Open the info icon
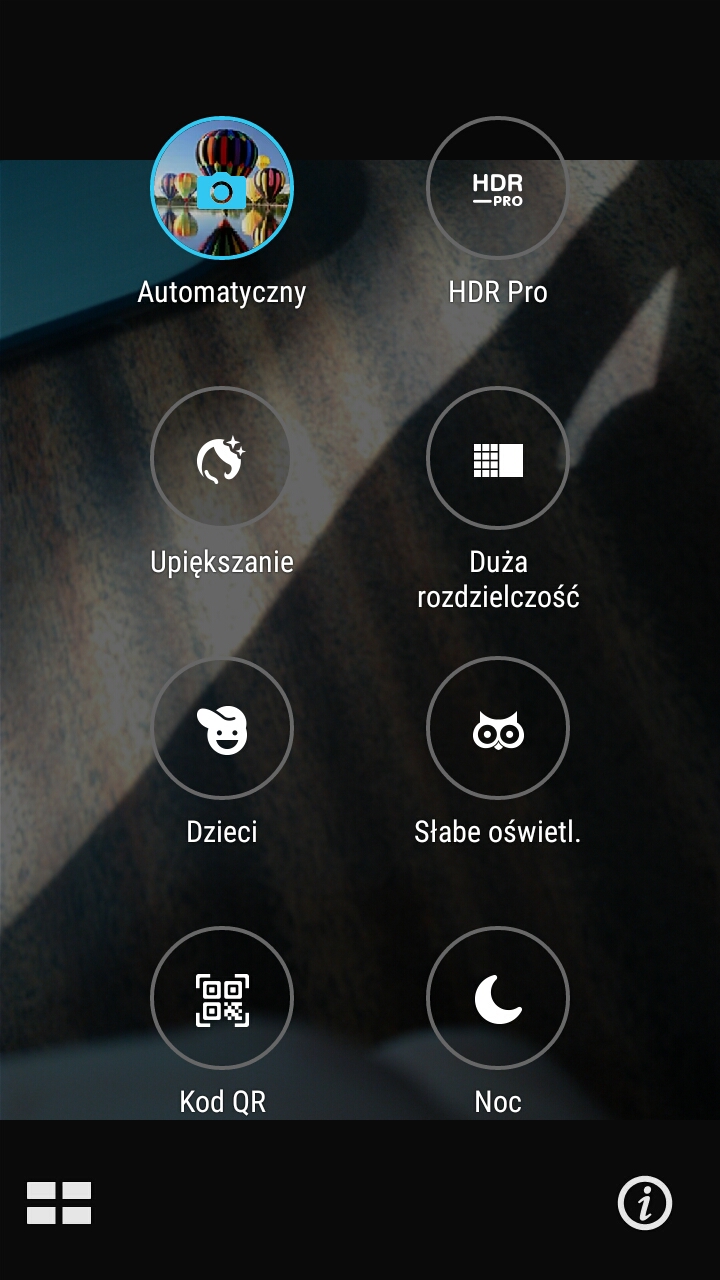Screen dimensions: 720x1280 [645, 1202]
